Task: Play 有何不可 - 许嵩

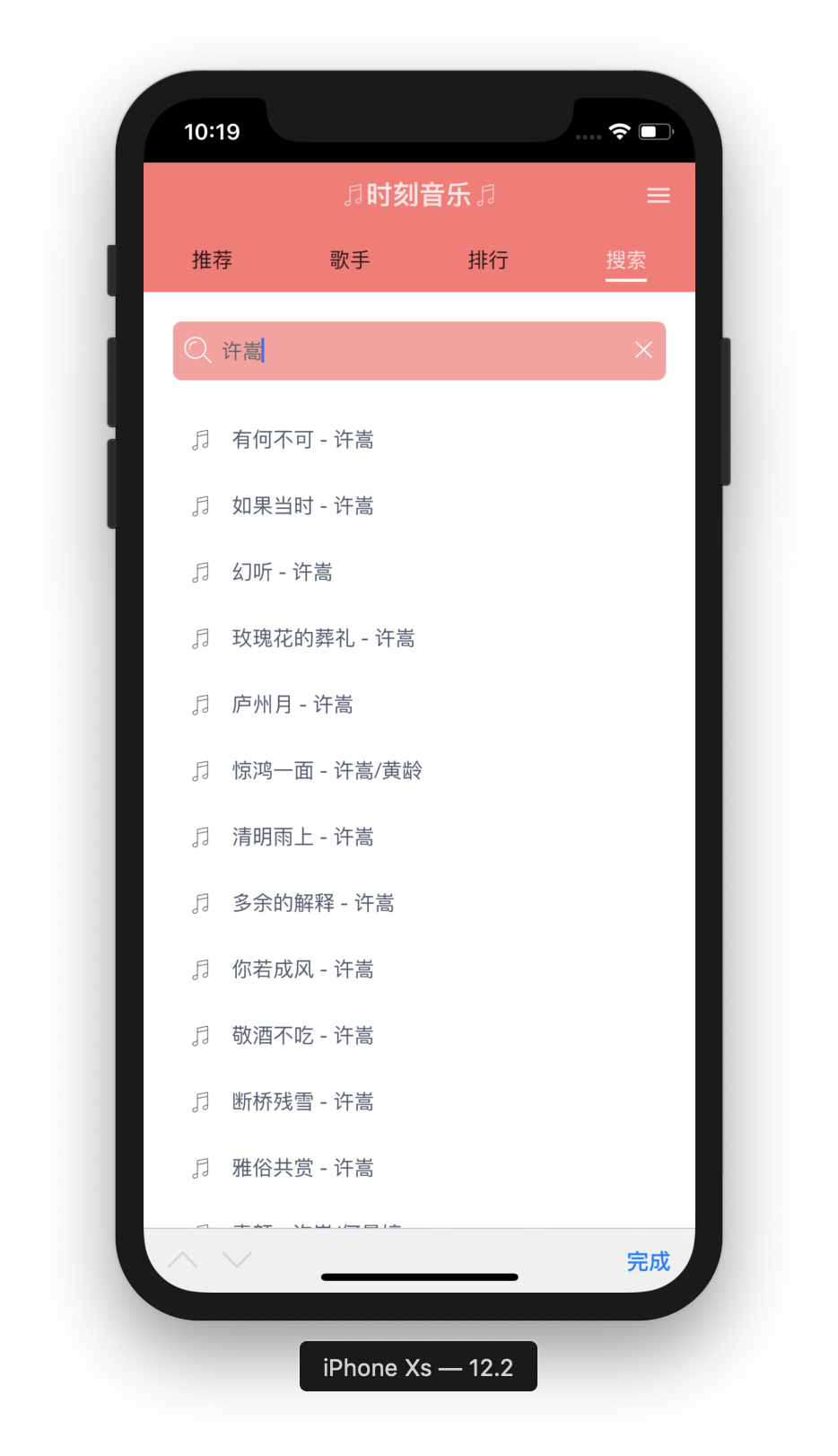Action: pyautogui.click(x=302, y=440)
